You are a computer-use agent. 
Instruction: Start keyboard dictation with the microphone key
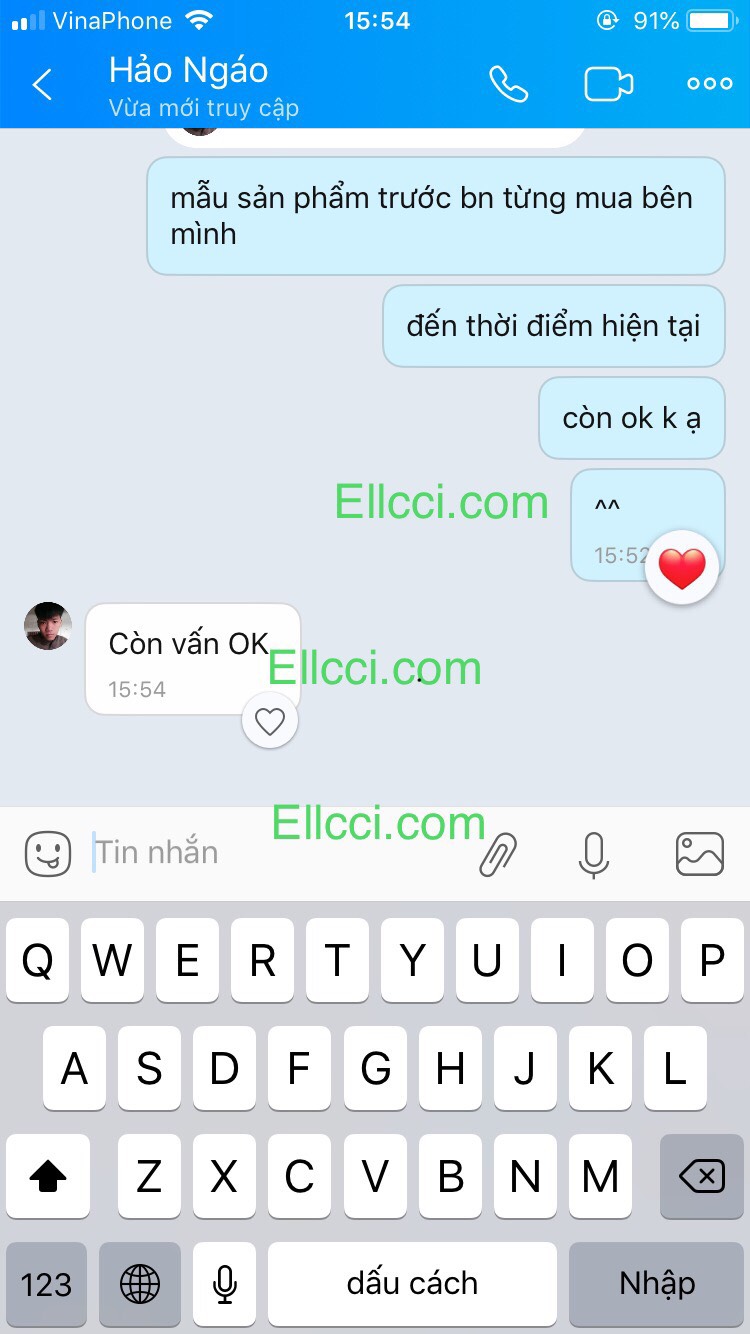pyautogui.click(x=224, y=1284)
